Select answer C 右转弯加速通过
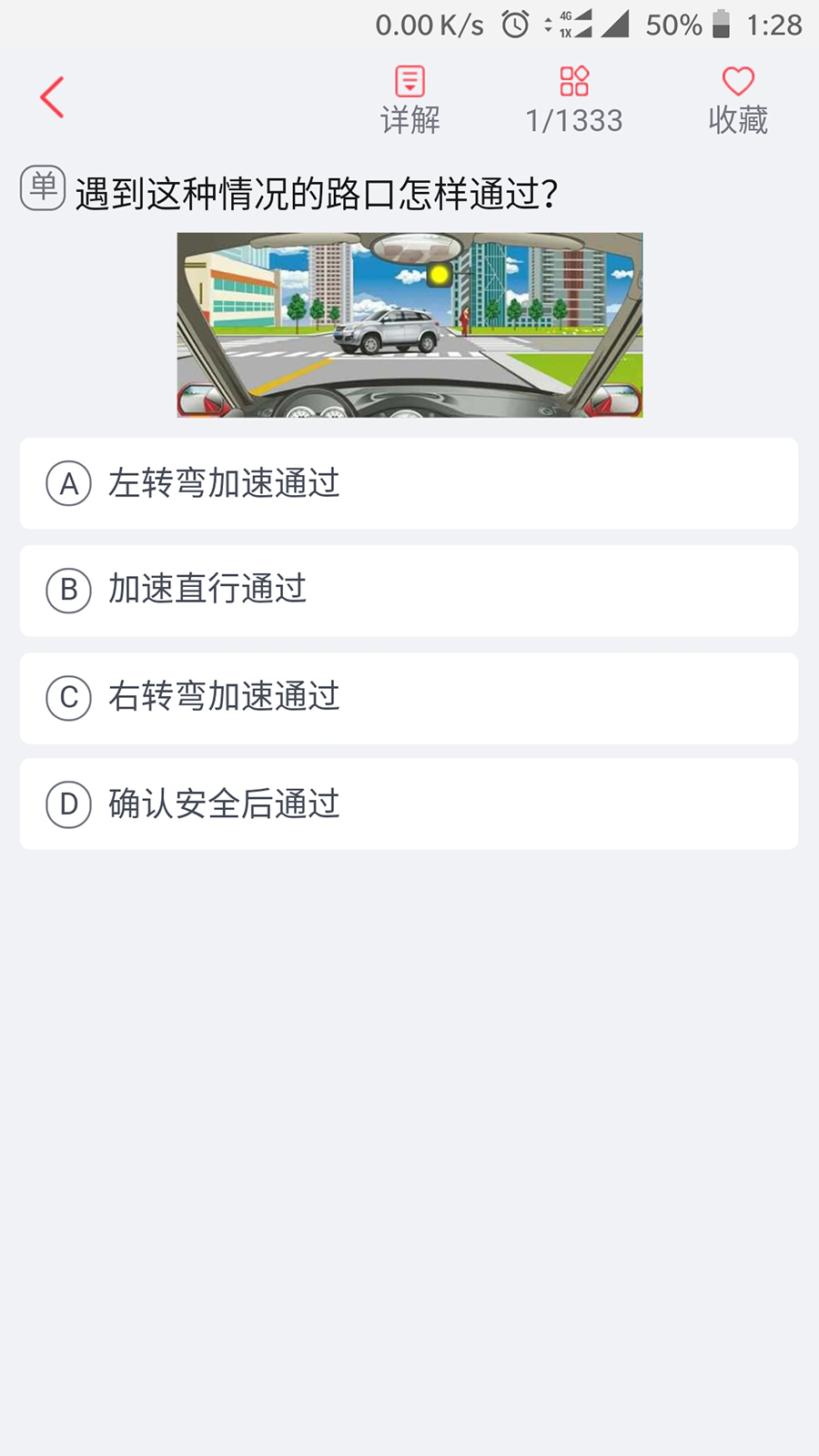 [409, 698]
